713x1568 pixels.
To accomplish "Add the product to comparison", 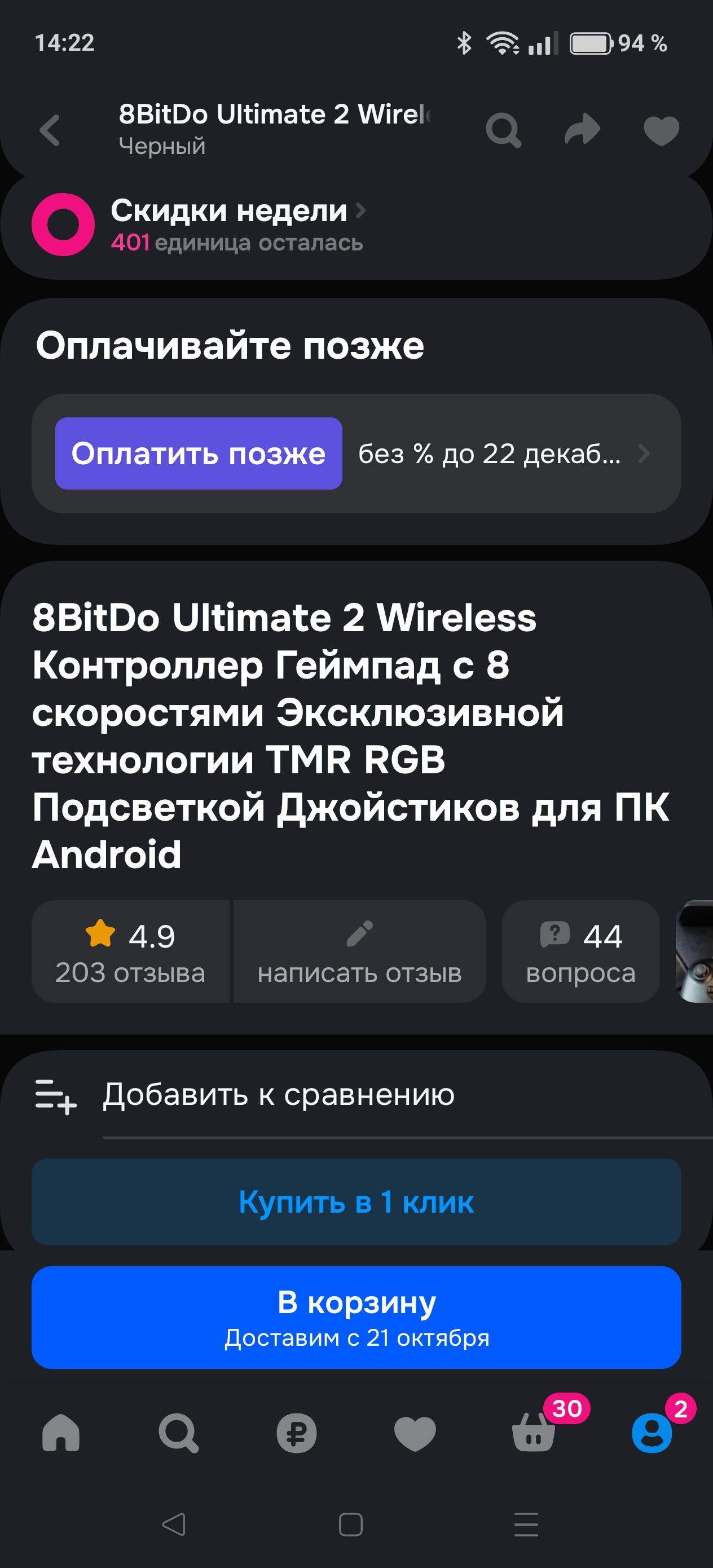I will [x=278, y=1095].
